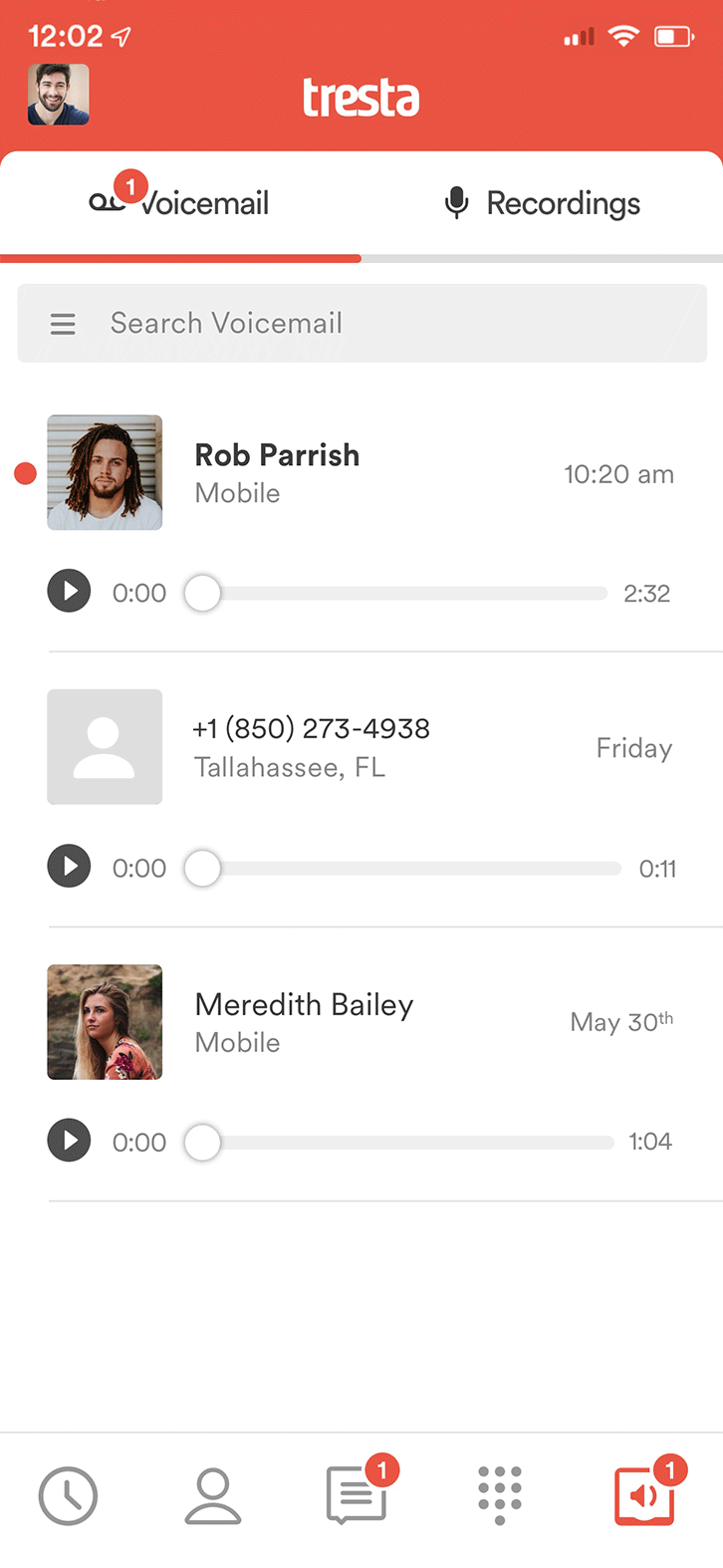Play the Tallahassee, FL voicemail
723x1568 pixels.
point(70,867)
